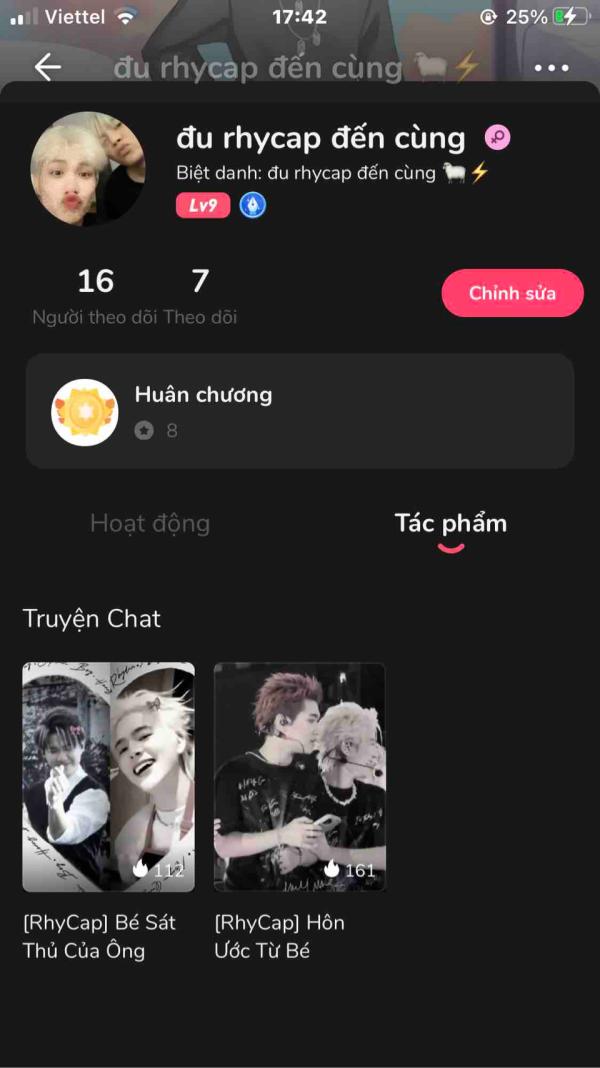Go back using the arrow icon

47,67
